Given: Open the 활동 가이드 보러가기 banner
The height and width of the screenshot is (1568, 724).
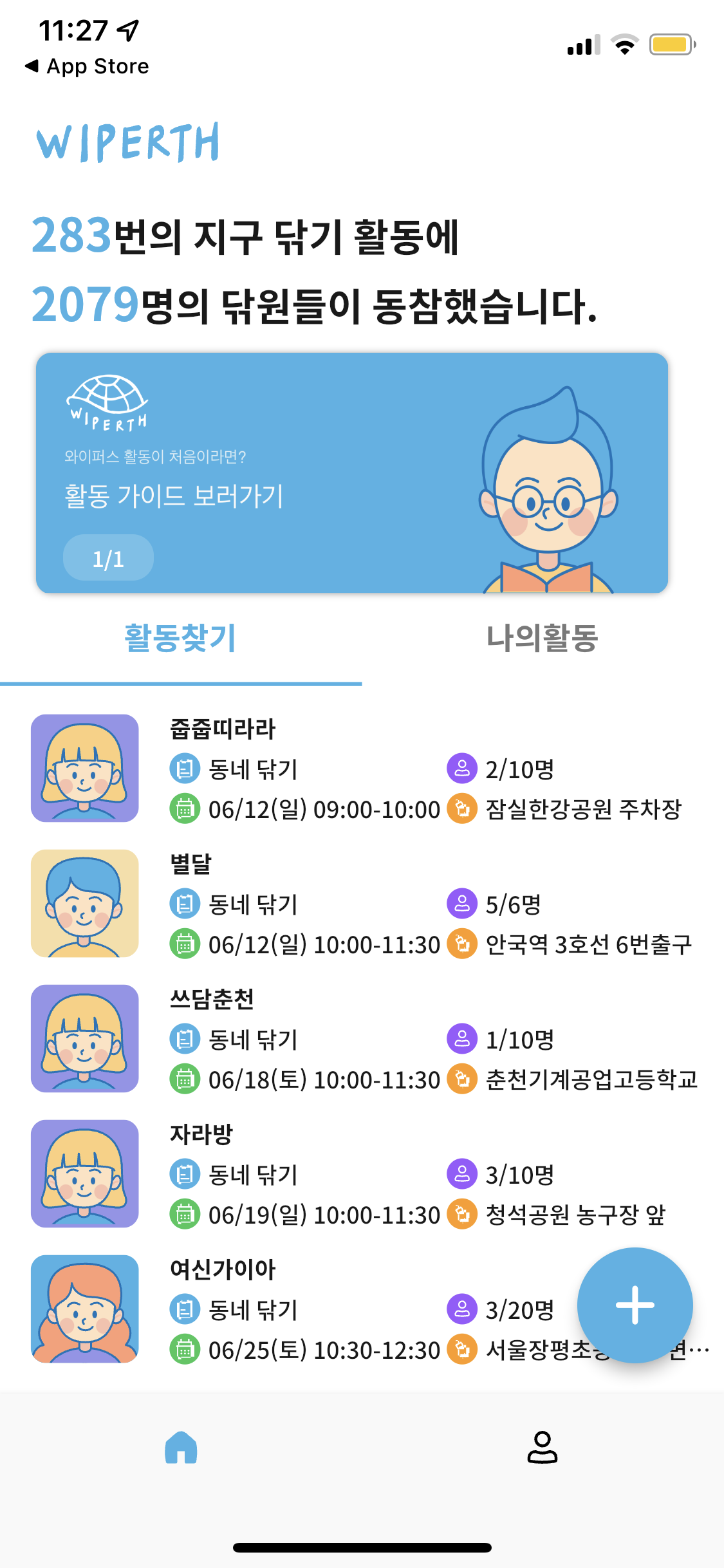Looking at the screenshot, I should (x=352, y=472).
